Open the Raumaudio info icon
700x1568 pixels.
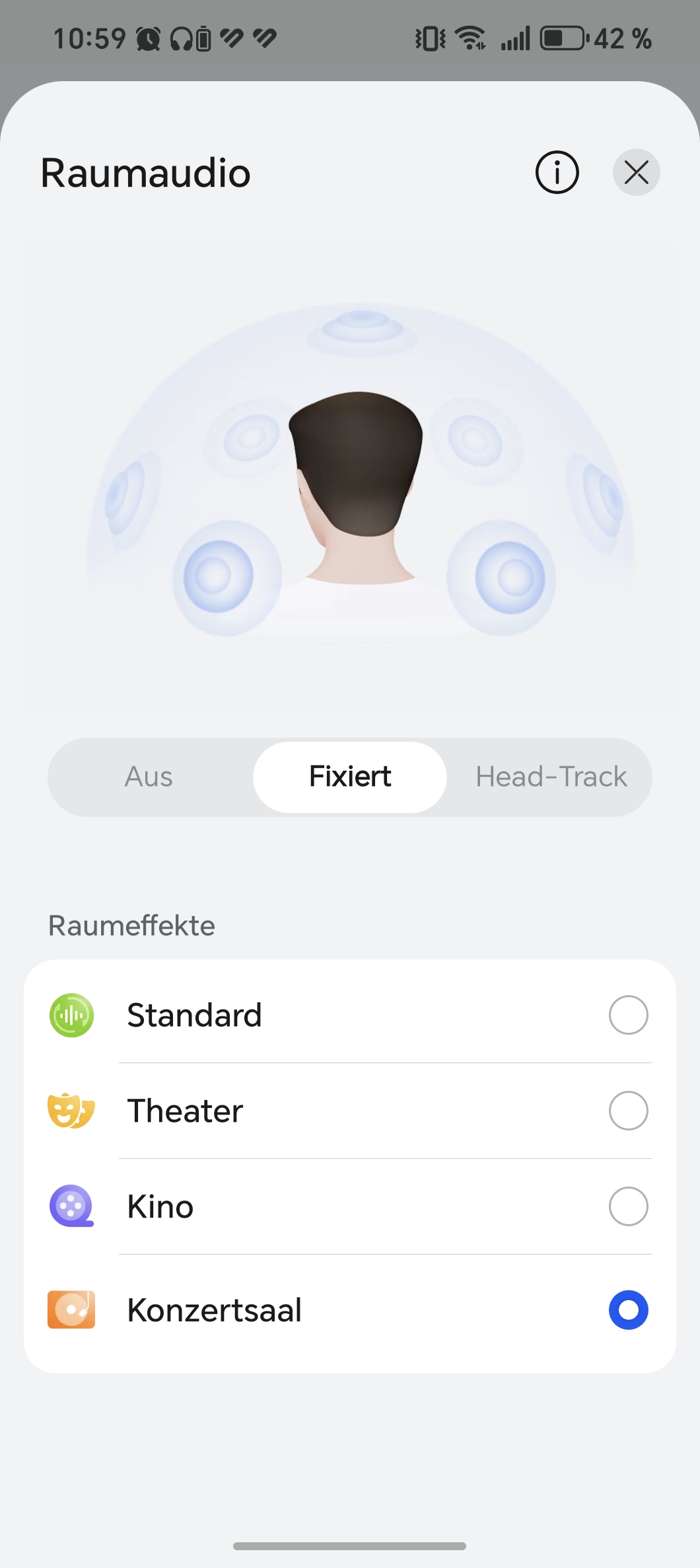(x=557, y=173)
